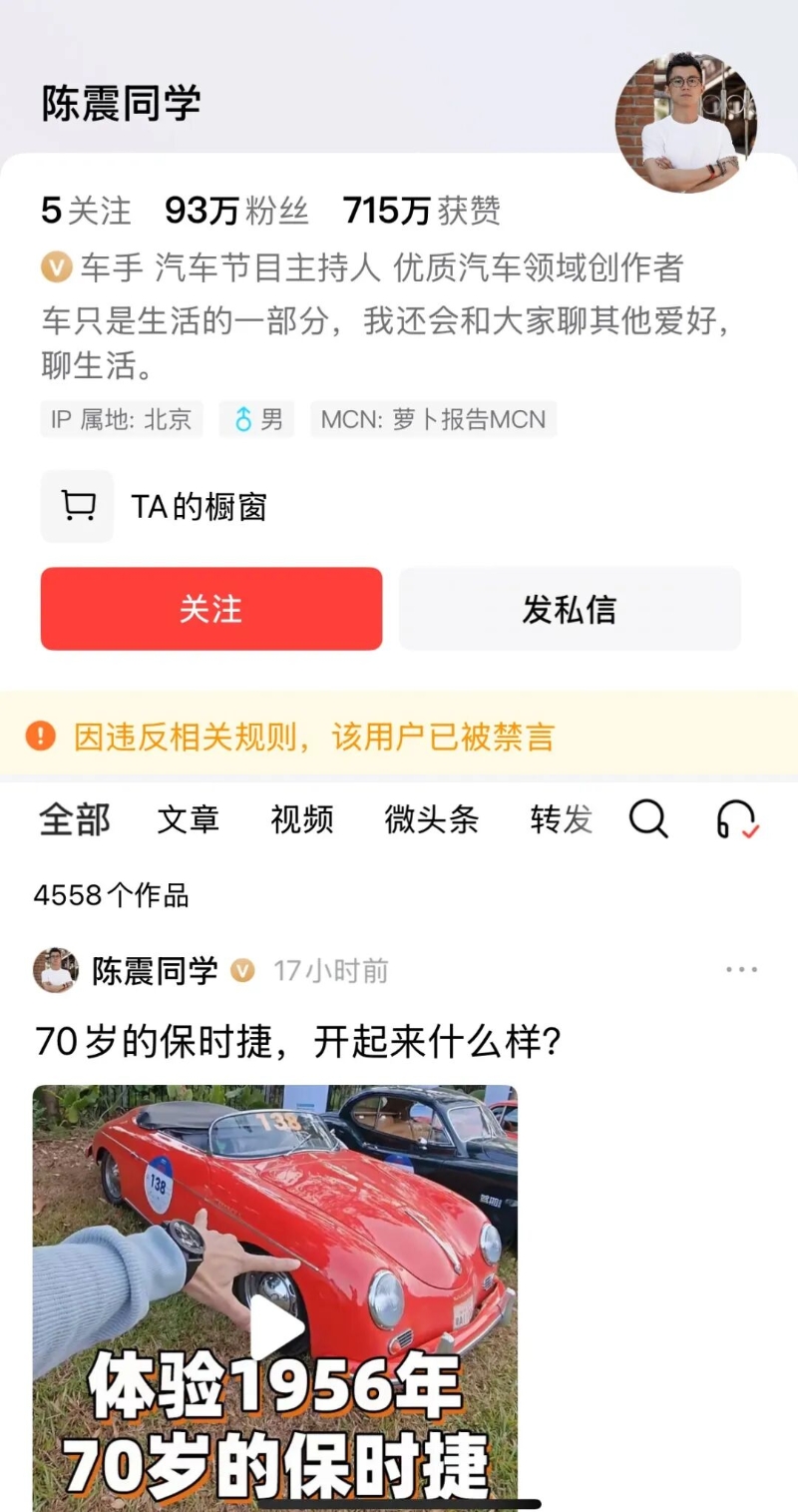Tap the warning icon in the ban notice
This screenshot has height=1512, width=798.
40,736
